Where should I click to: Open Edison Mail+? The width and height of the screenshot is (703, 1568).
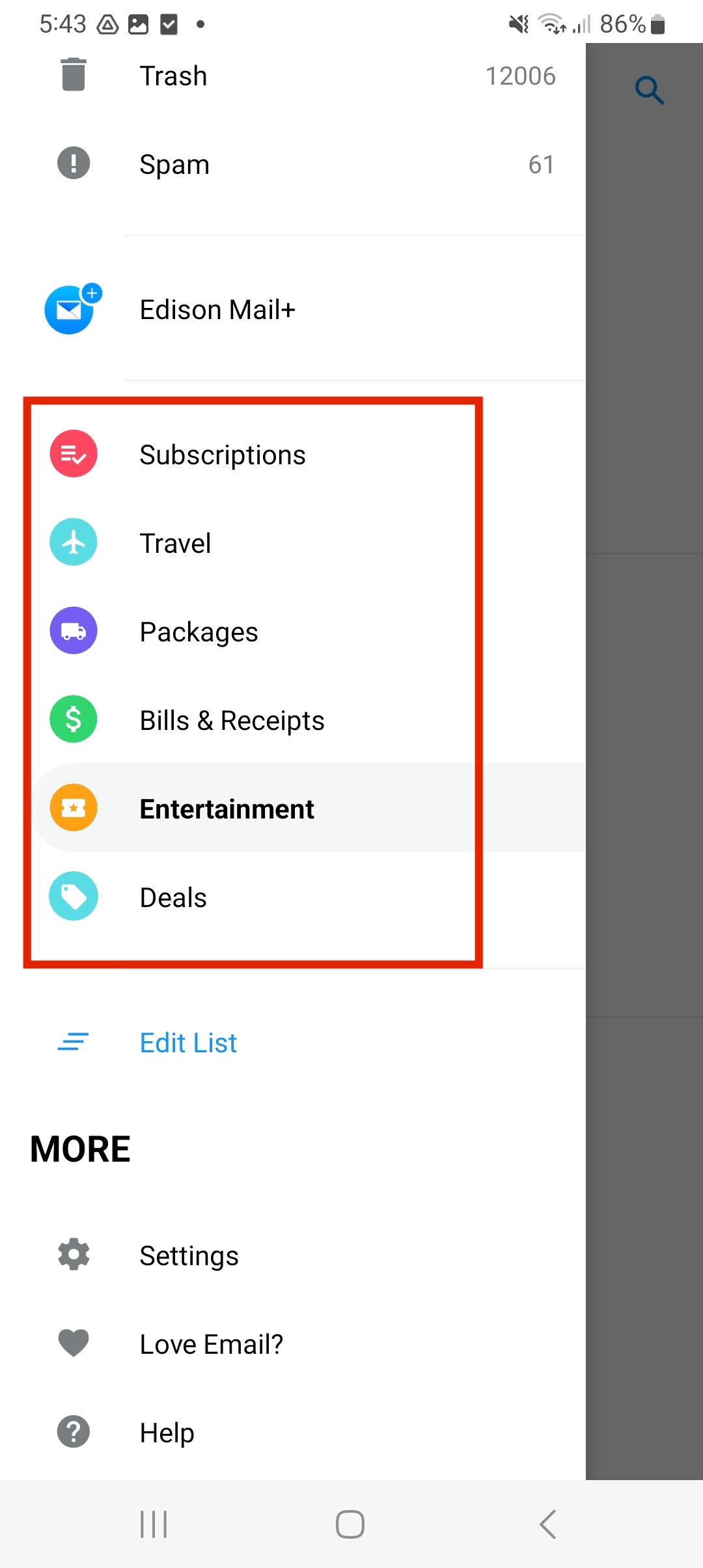click(293, 310)
